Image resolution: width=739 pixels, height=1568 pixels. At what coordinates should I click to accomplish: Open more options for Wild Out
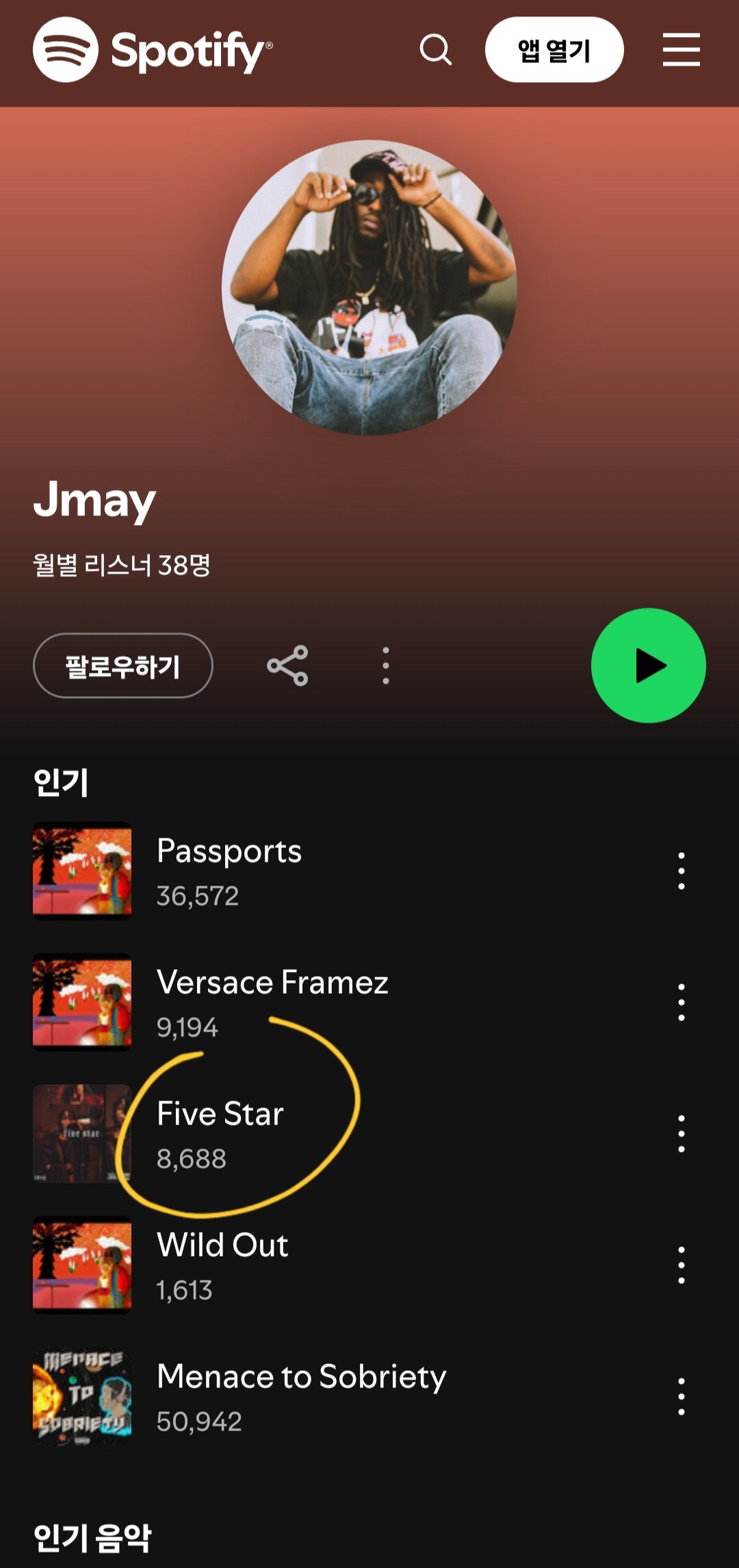681,1265
